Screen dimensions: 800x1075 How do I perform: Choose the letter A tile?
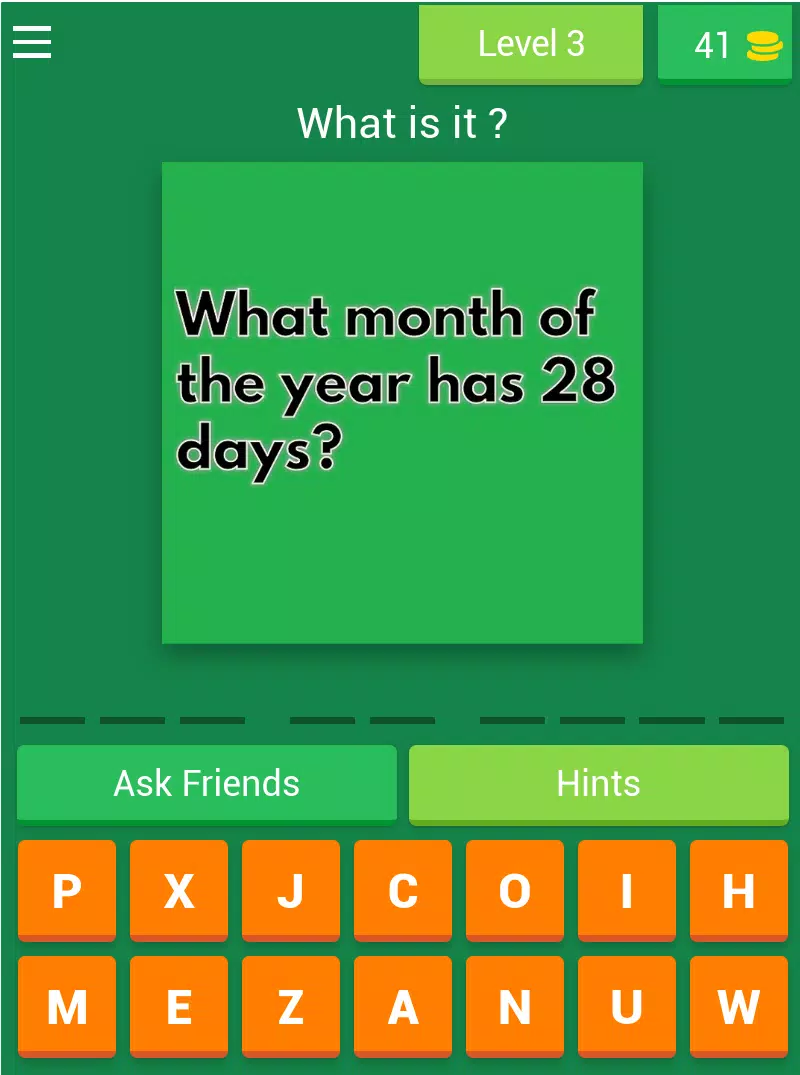click(x=403, y=1006)
